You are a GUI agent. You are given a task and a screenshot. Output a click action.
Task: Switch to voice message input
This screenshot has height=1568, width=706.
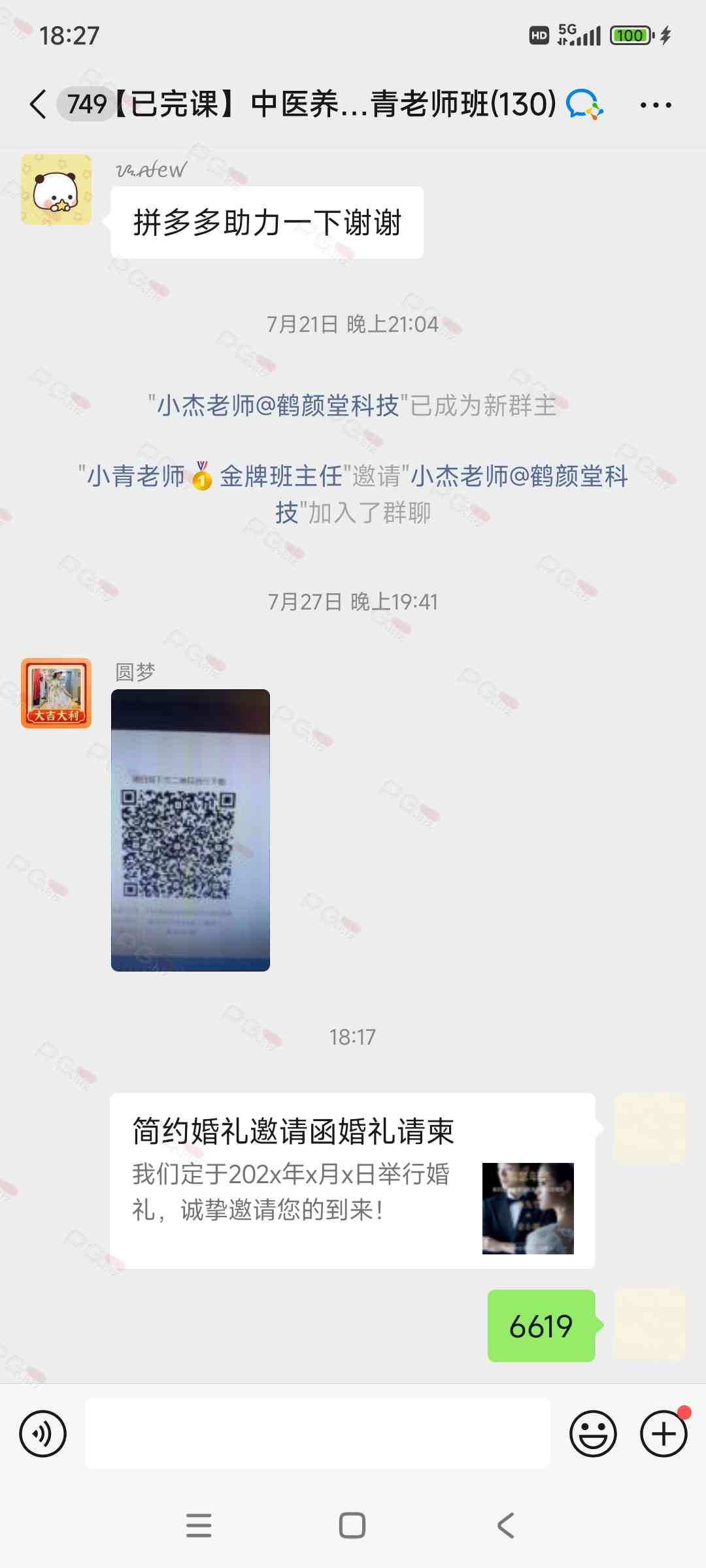click(43, 1434)
